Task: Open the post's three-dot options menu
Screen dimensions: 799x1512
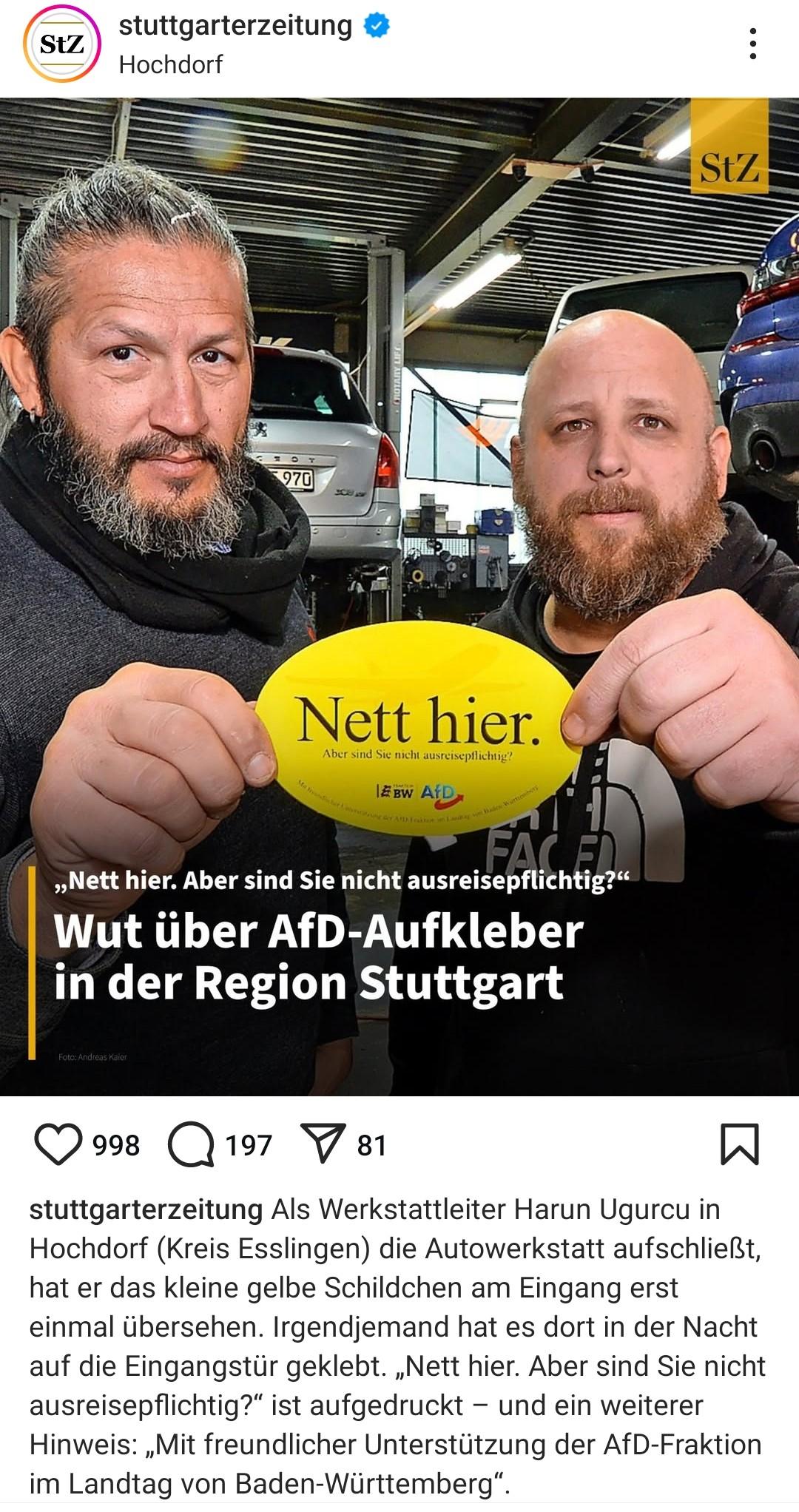Action: pos(752,44)
